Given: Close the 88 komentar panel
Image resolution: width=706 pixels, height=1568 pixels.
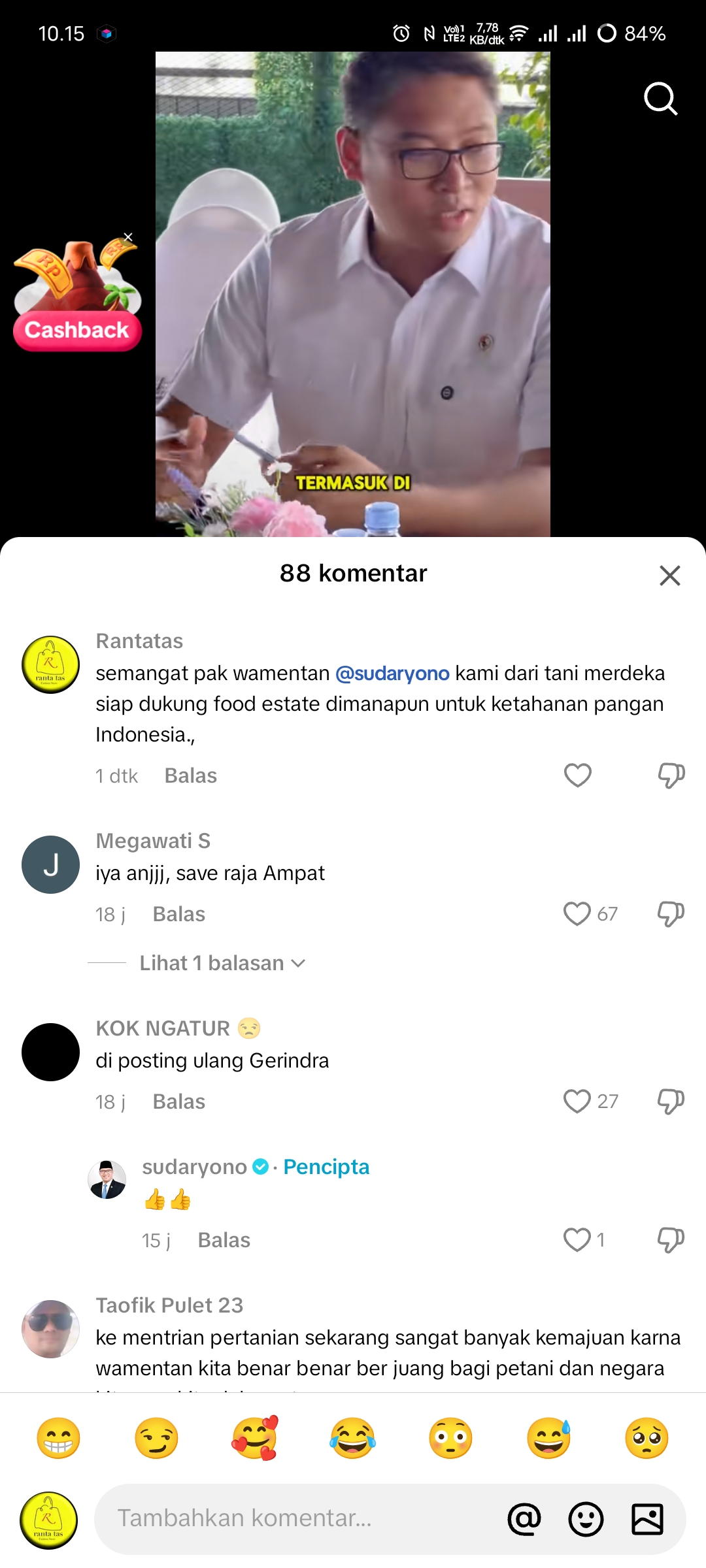Looking at the screenshot, I should coord(670,576).
